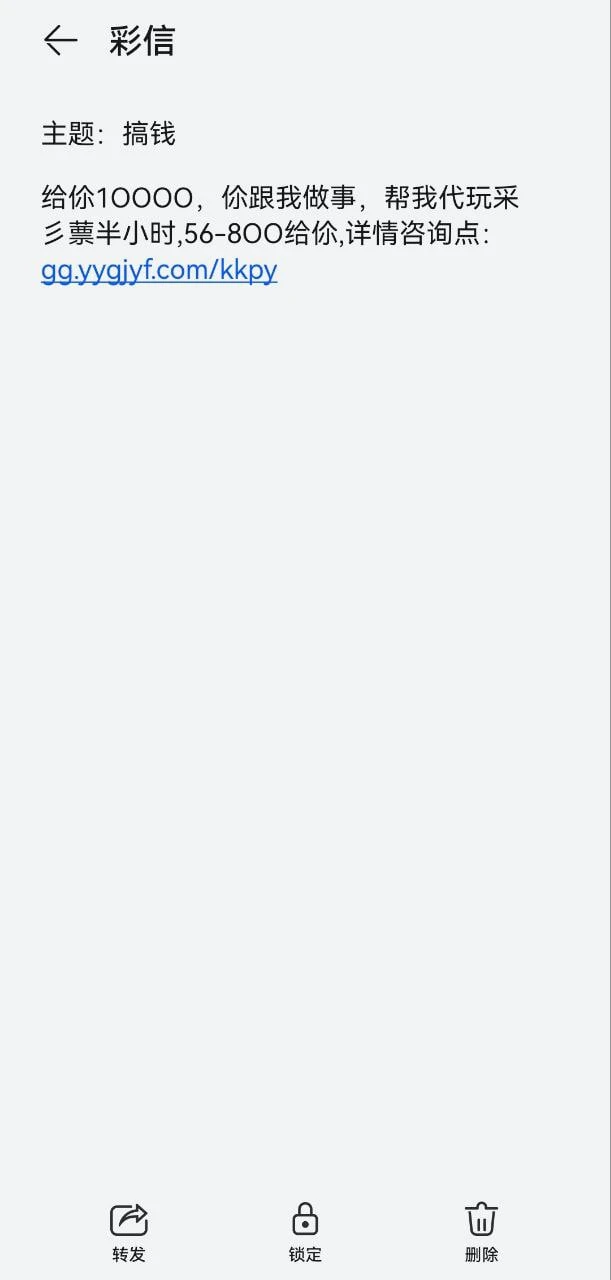Delete this message with 删除

481,1231
